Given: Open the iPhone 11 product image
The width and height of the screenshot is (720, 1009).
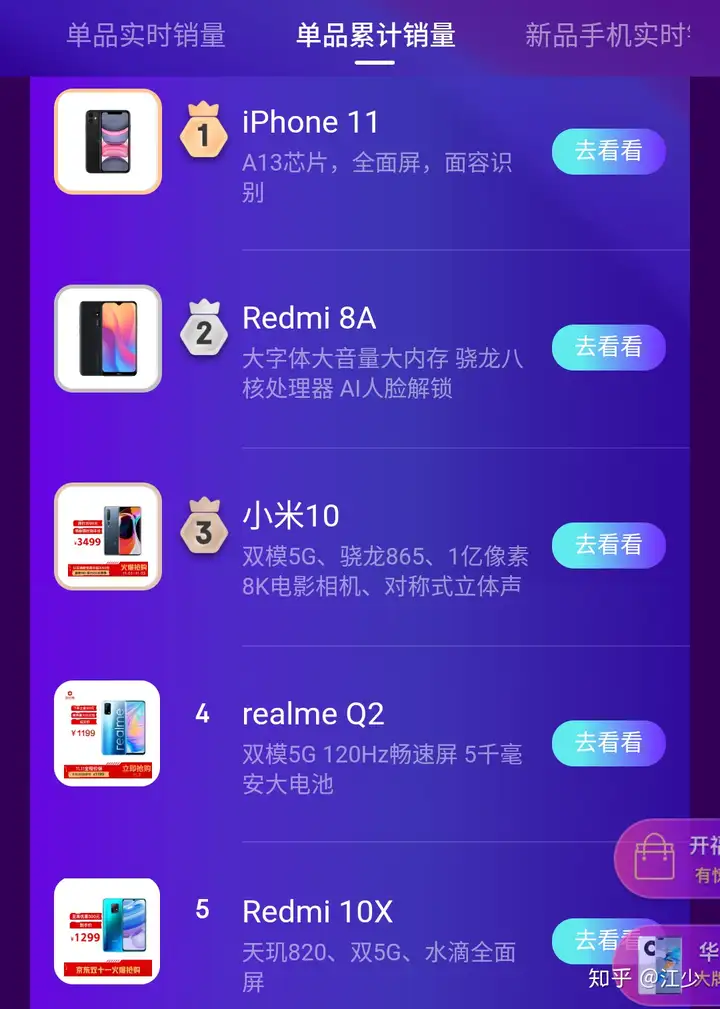Looking at the screenshot, I should pyautogui.click(x=108, y=141).
